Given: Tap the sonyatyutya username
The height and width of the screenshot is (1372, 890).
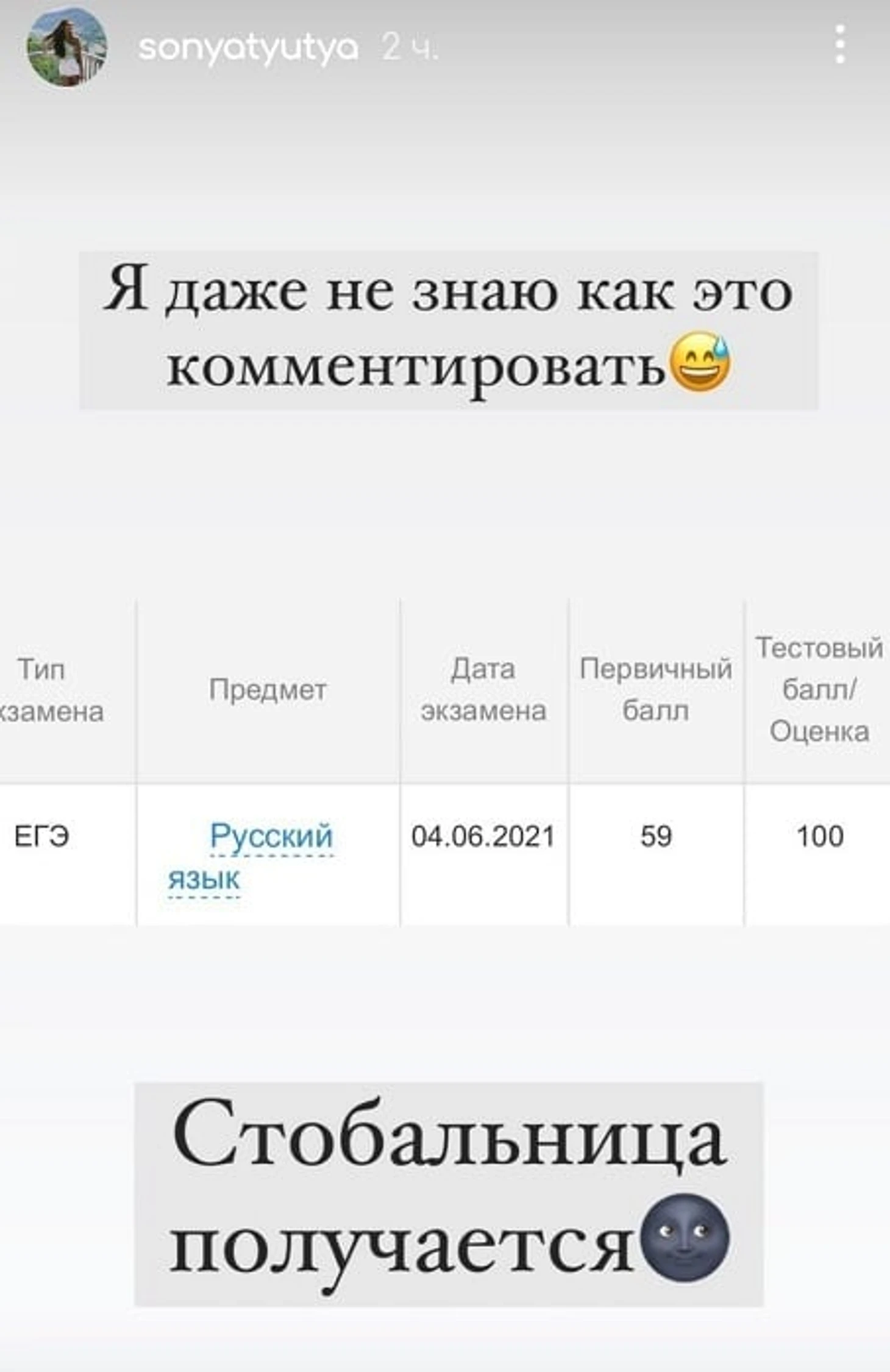Looking at the screenshot, I should pos(248,48).
